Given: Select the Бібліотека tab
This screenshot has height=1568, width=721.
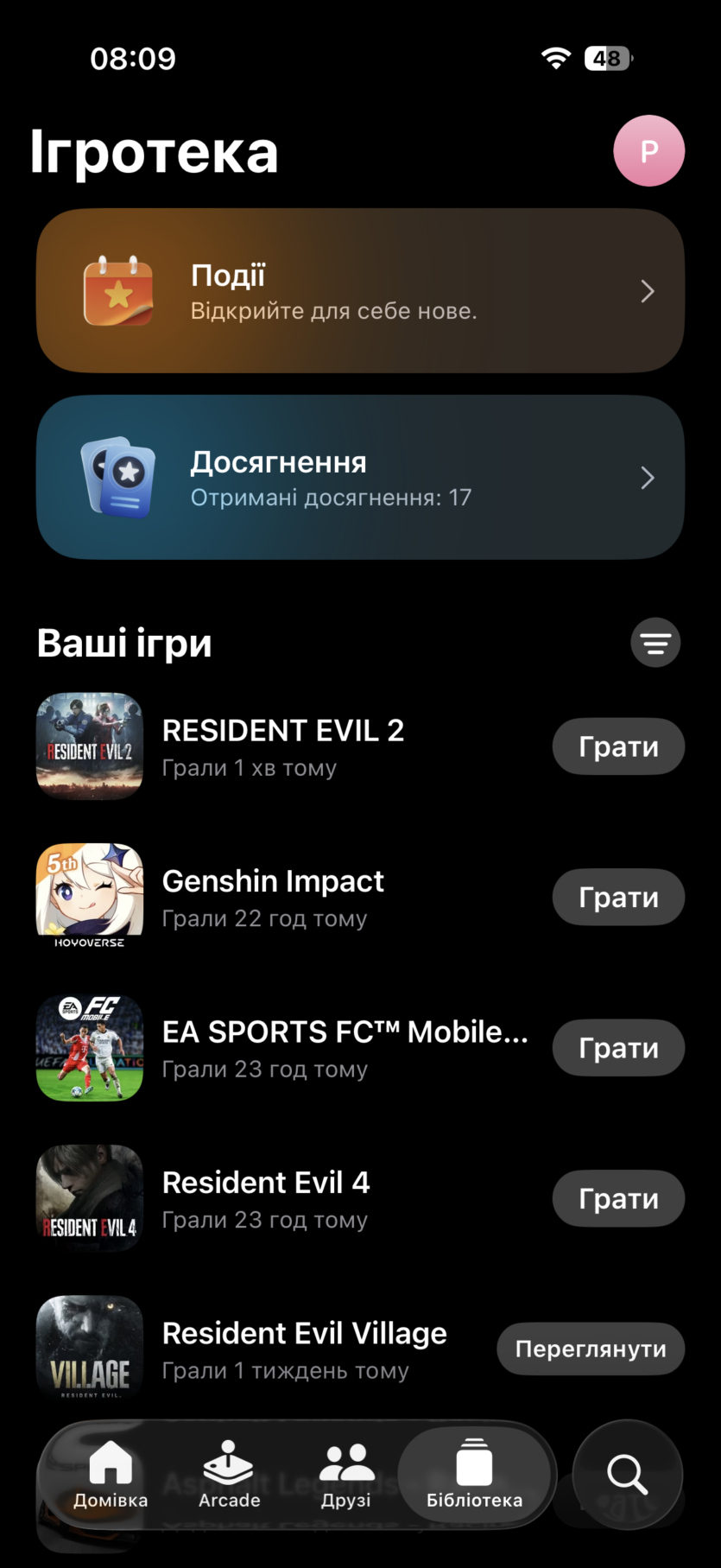Looking at the screenshot, I should pos(474,1475).
